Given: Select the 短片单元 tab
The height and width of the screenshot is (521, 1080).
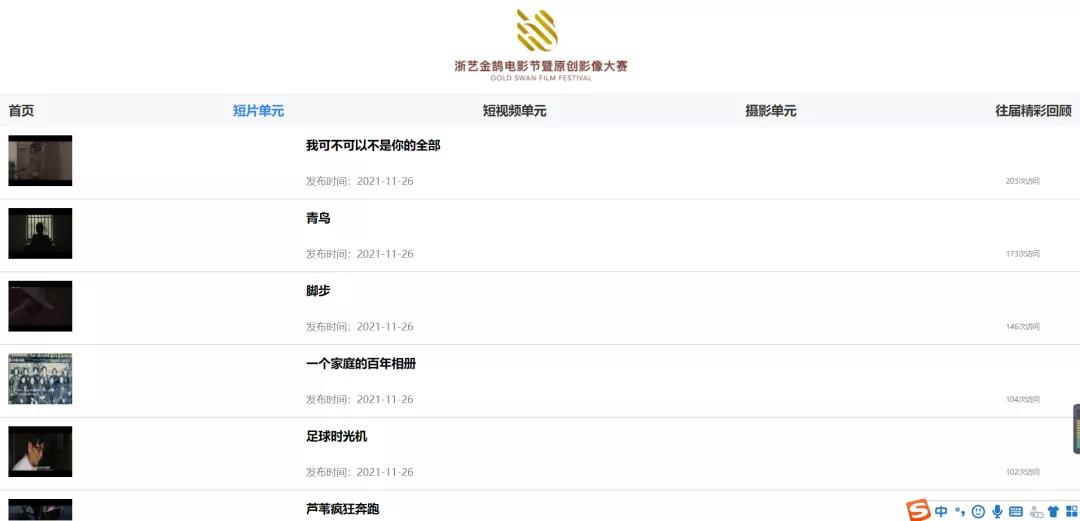Looking at the screenshot, I should coord(258,111).
